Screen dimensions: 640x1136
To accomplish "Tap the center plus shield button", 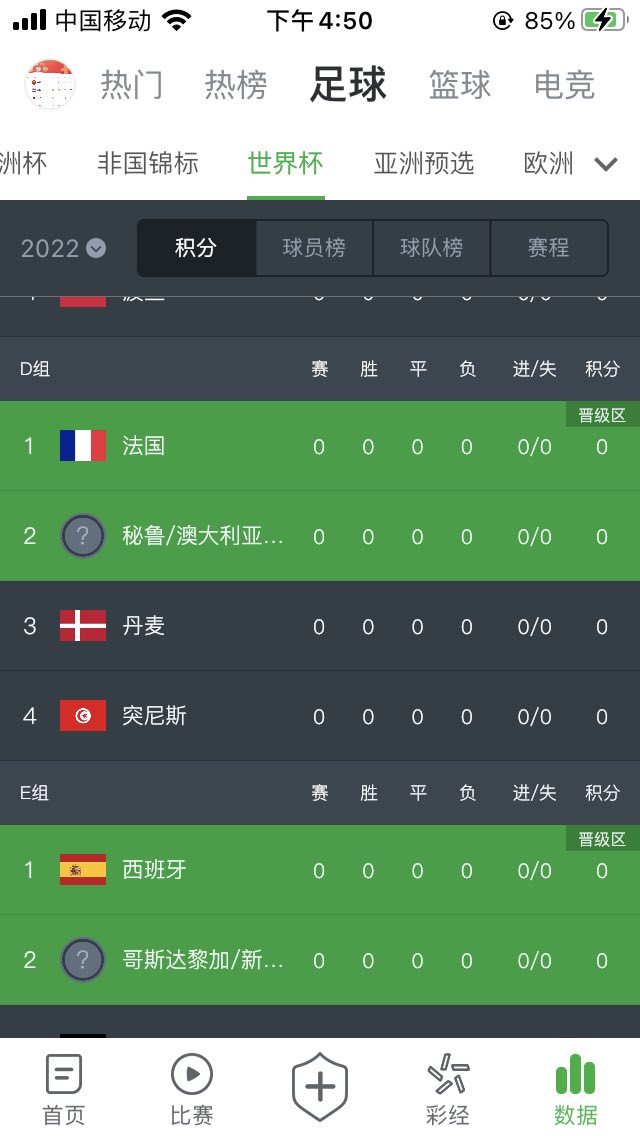I will 320,1087.
